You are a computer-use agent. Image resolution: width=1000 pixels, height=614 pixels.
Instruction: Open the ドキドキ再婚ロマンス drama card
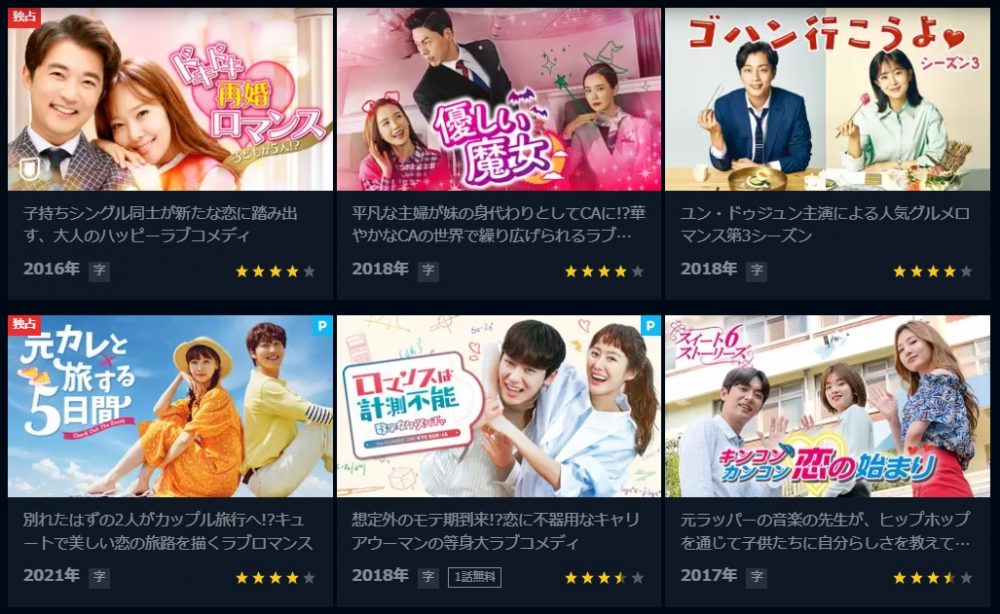click(x=170, y=100)
